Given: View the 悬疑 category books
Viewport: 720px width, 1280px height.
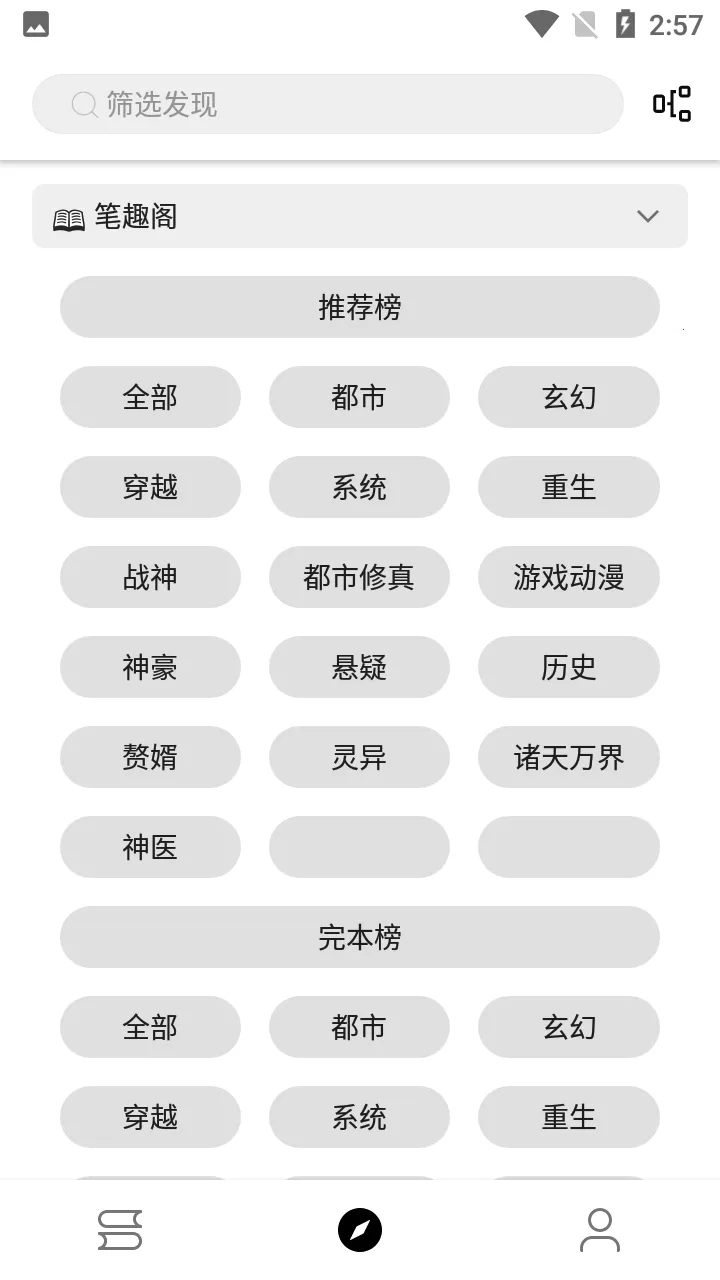Looking at the screenshot, I should pyautogui.click(x=359, y=667).
